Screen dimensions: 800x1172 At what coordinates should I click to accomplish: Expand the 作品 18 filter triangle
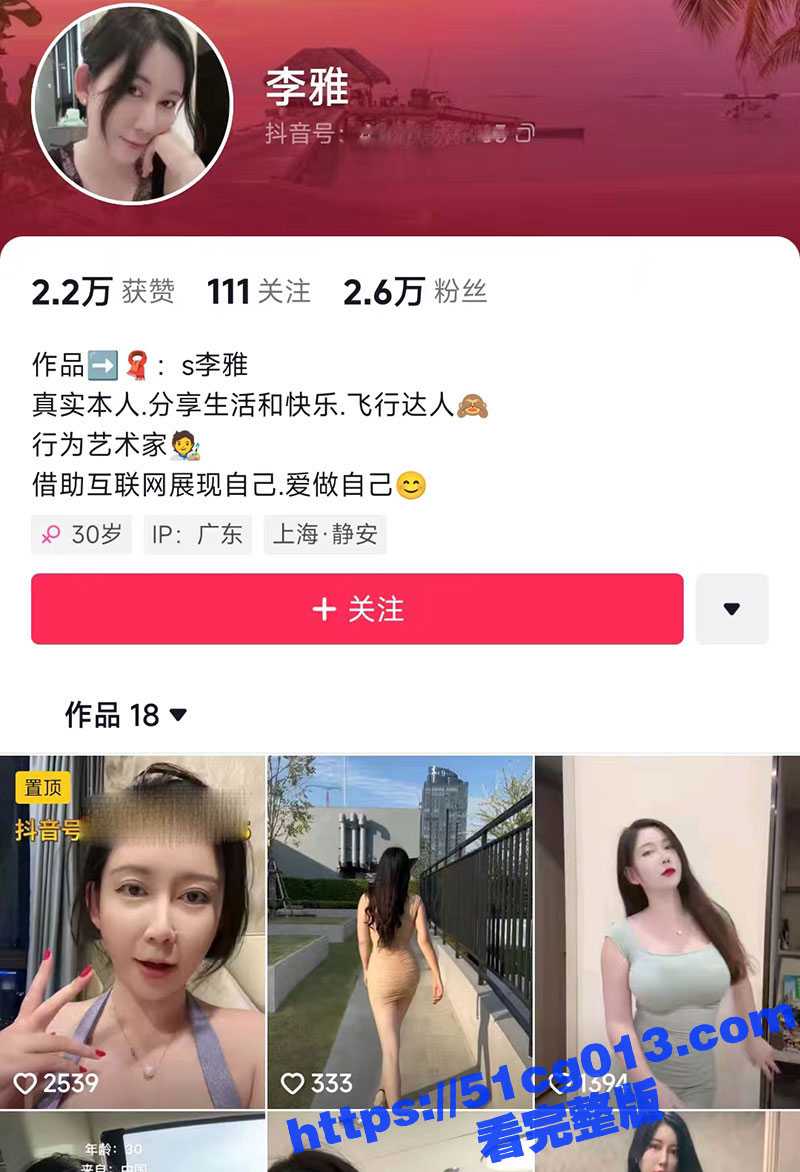coord(178,715)
